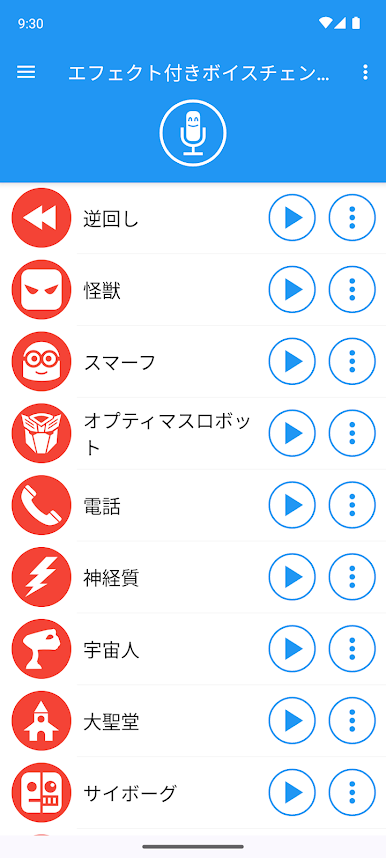
Task: Play the スマーフ effect
Action: click(292, 361)
